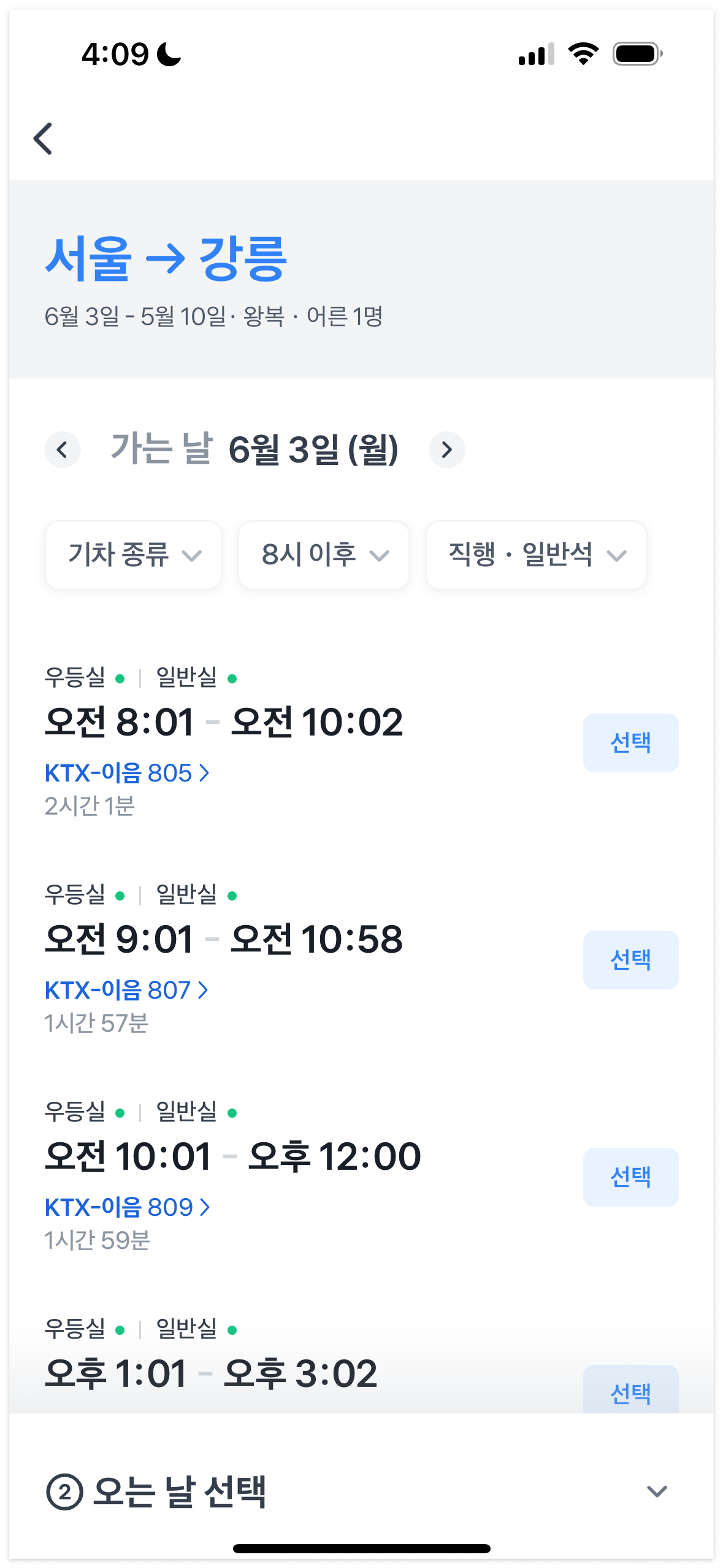Click the chevron after KTX-이음 805

point(204,774)
